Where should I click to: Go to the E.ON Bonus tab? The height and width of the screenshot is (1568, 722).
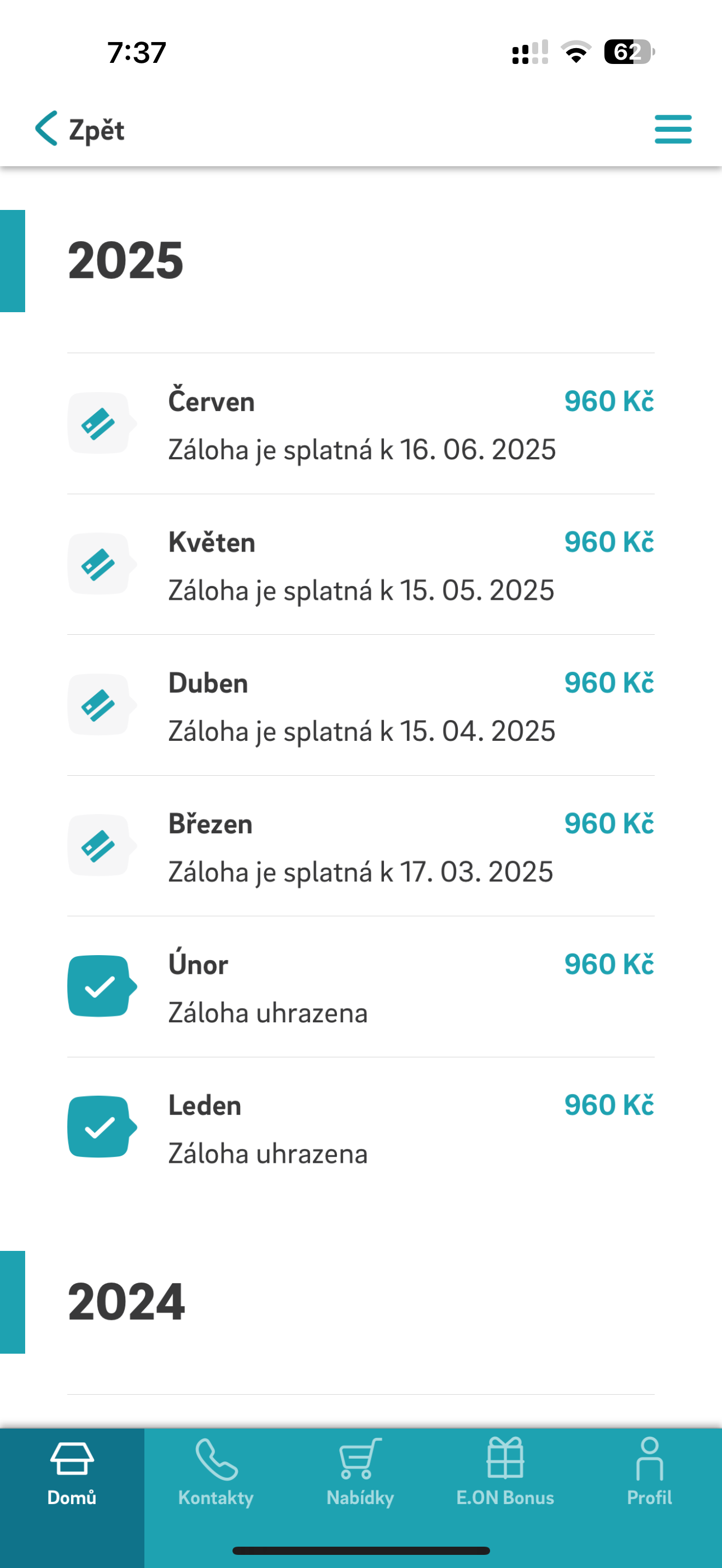[505, 1472]
